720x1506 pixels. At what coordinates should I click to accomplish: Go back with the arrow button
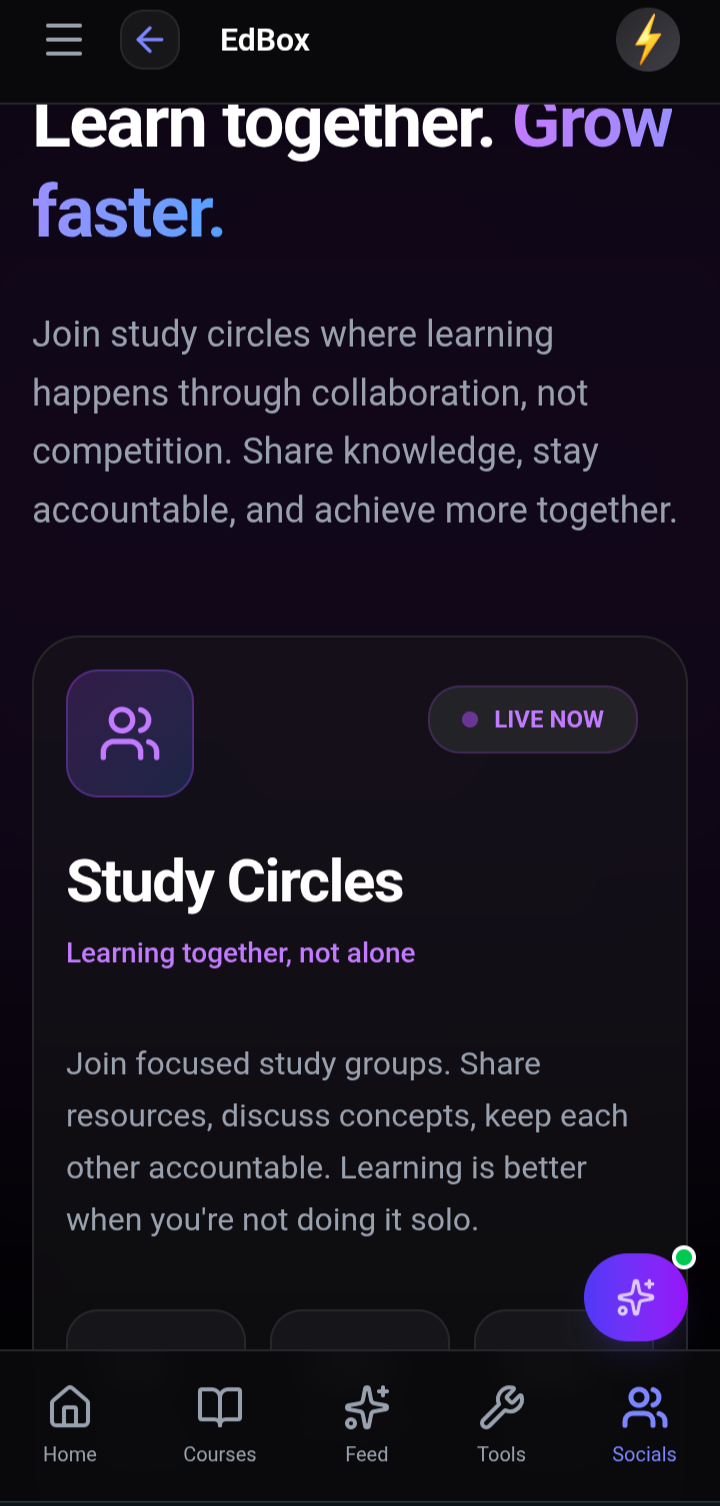150,40
